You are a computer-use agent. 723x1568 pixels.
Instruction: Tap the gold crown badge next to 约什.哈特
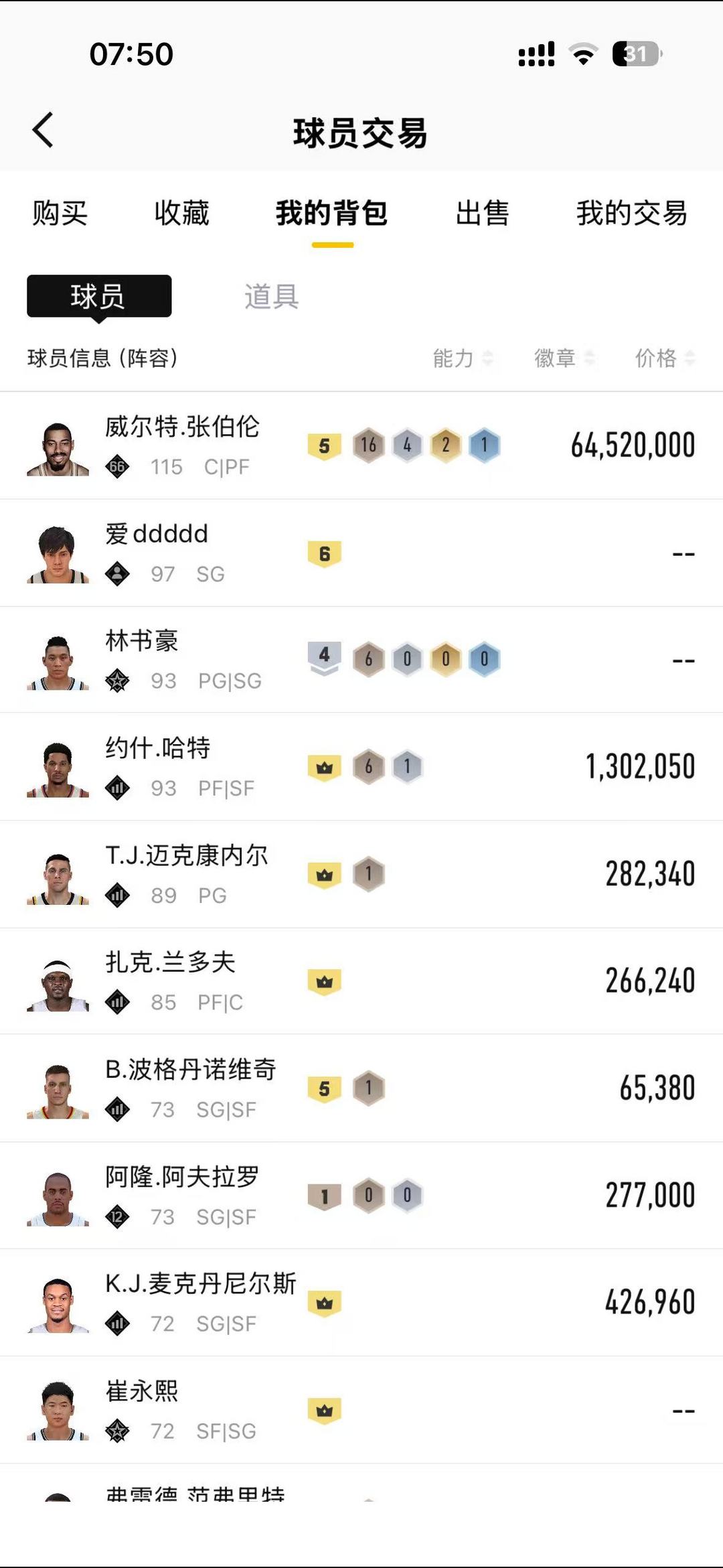(x=325, y=766)
